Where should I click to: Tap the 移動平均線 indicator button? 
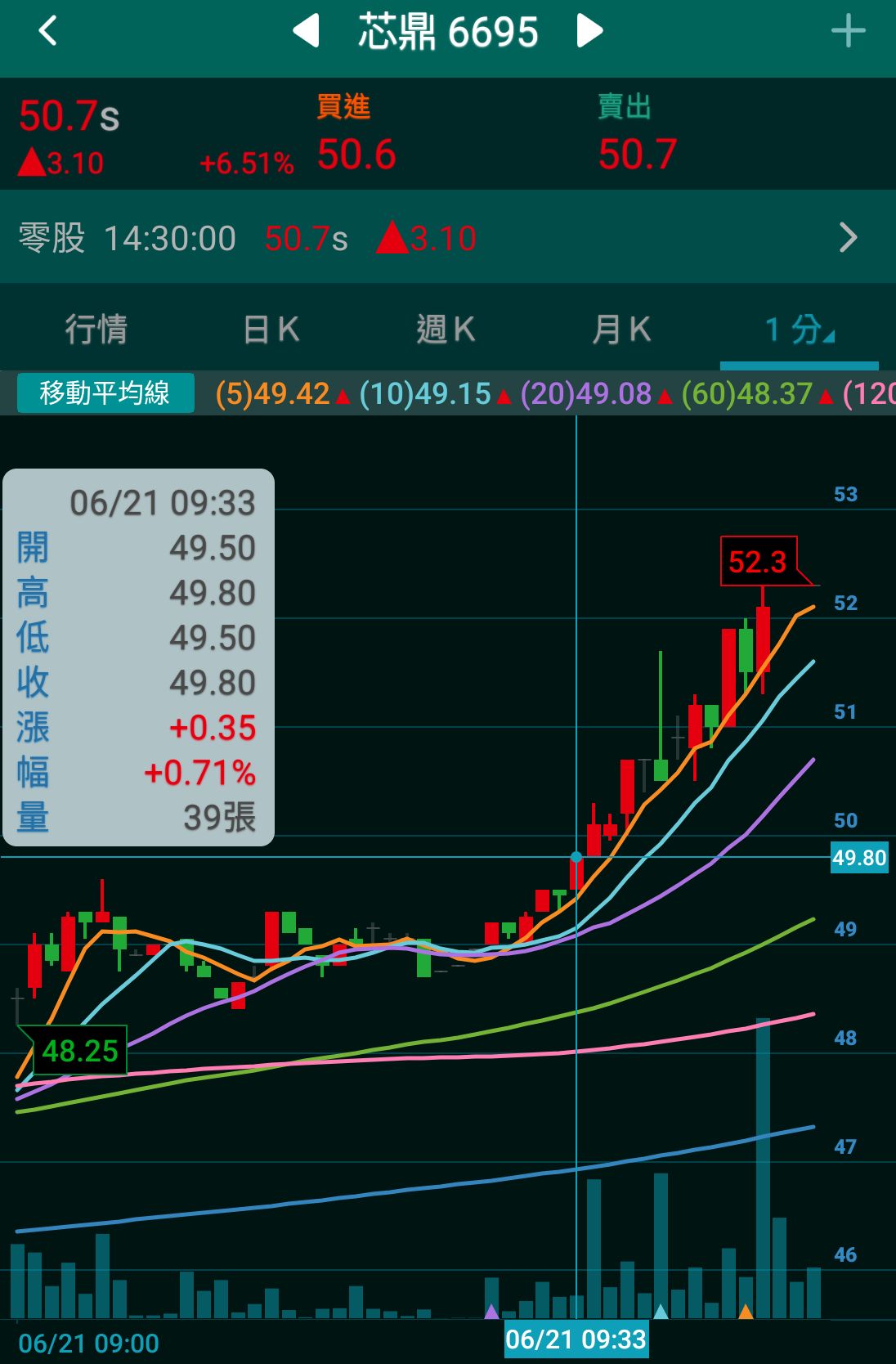105,393
